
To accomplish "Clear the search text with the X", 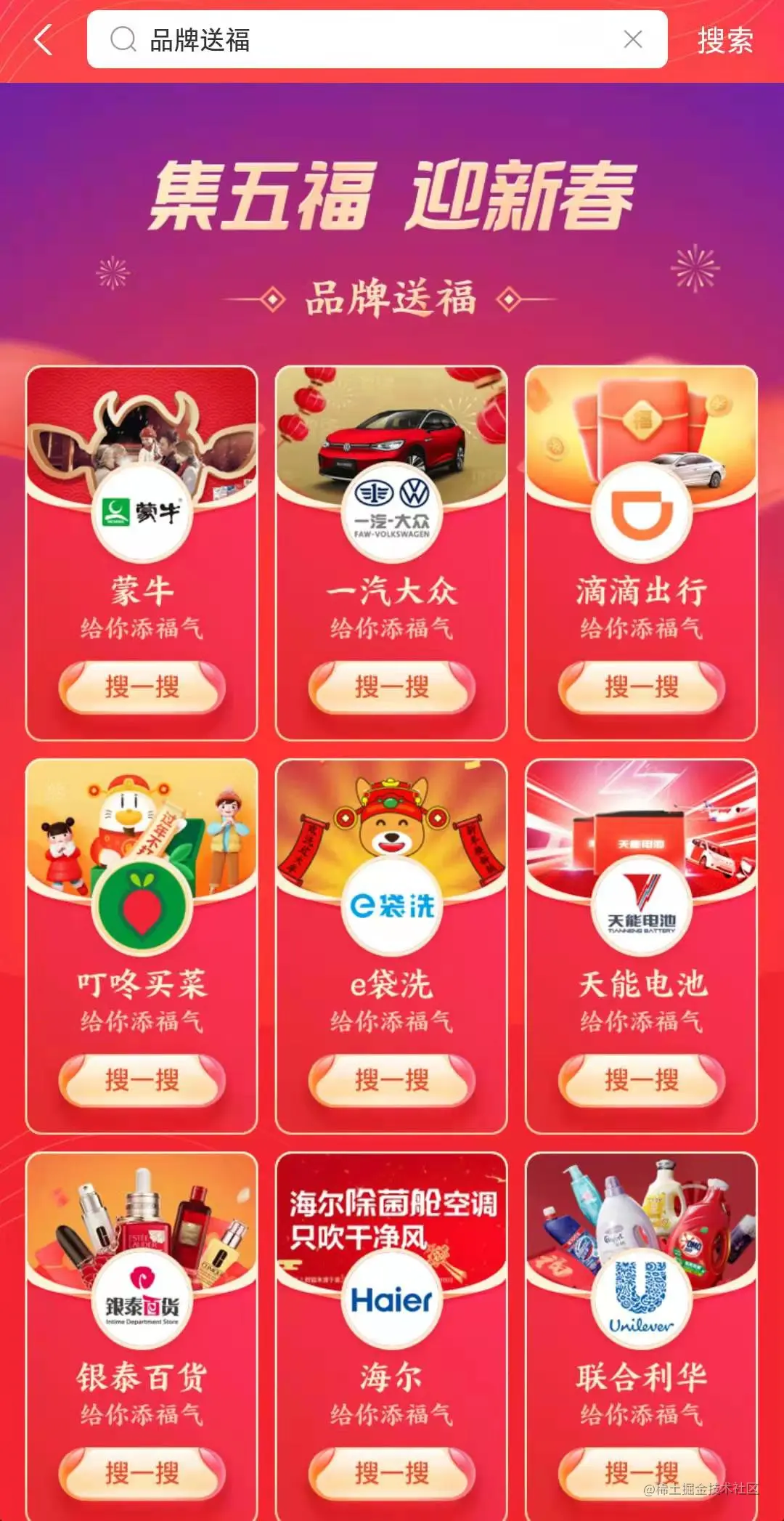I will (x=633, y=40).
